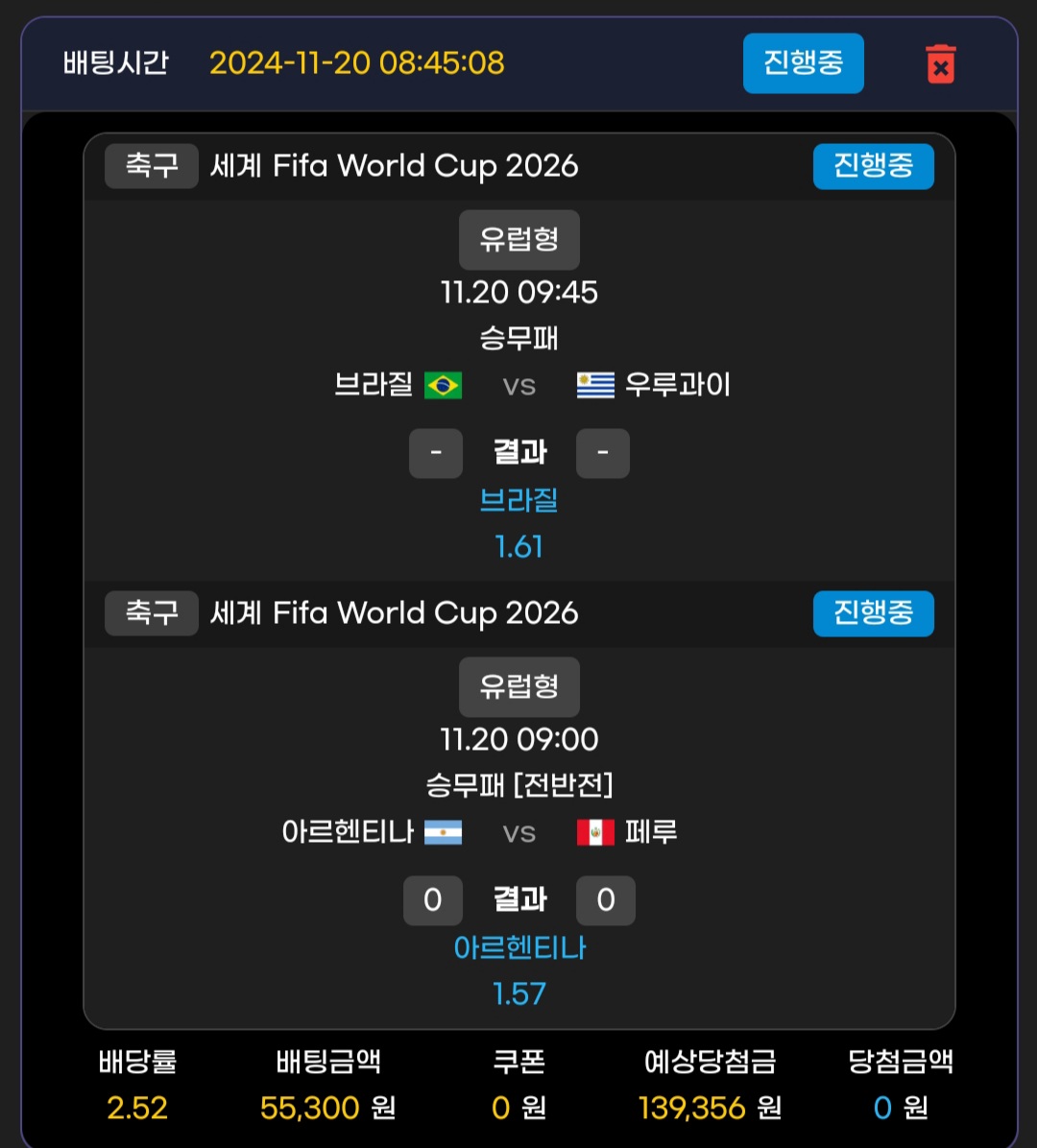Image resolution: width=1037 pixels, height=1148 pixels.
Task: Tap the top 진행중 status button
Action: [x=803, y=63]
